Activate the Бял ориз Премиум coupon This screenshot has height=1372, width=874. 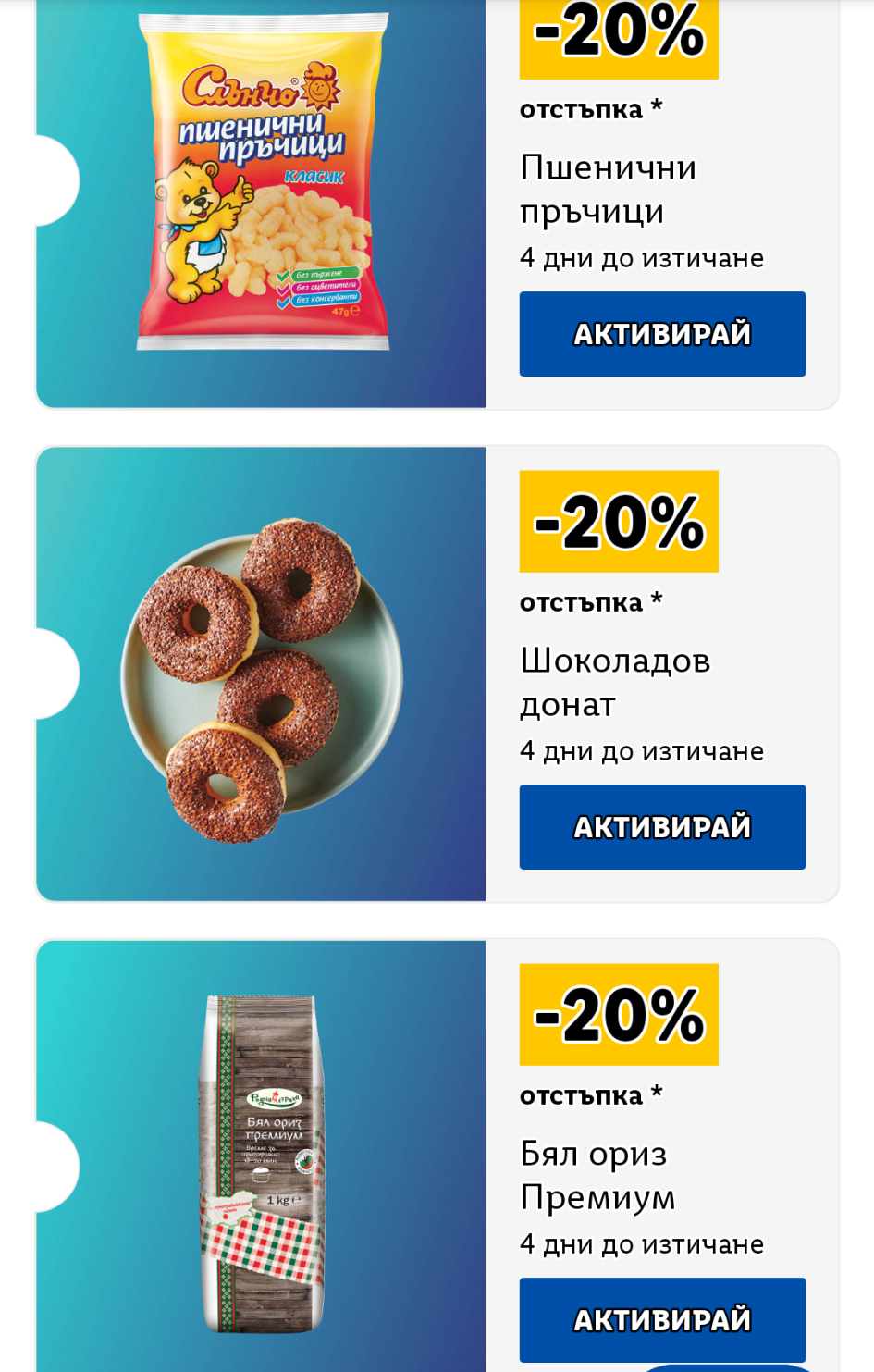pos(662,1319)
